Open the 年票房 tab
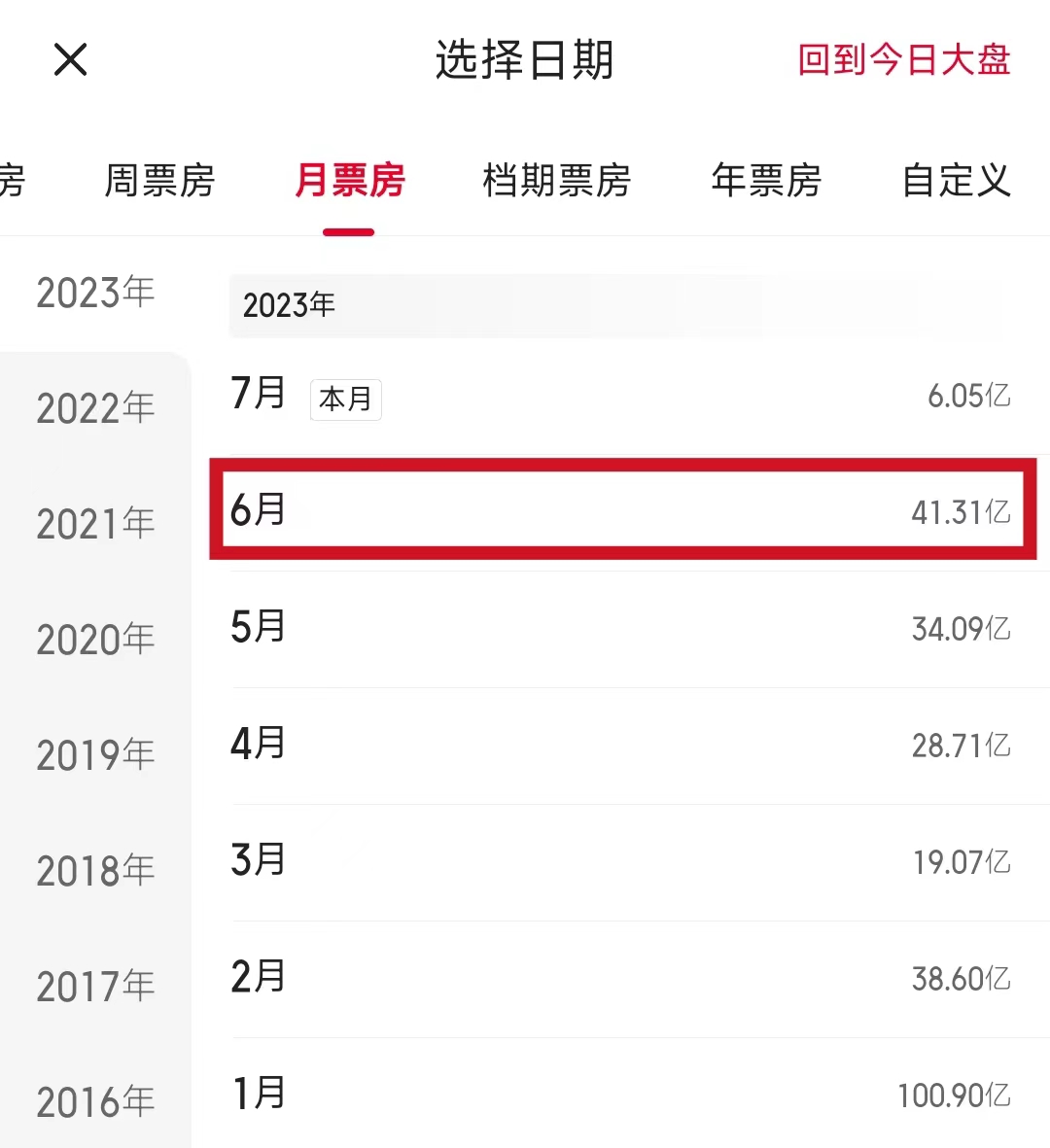The image size is (1050, 1148). pyautogui.click(x=766, y=181)
